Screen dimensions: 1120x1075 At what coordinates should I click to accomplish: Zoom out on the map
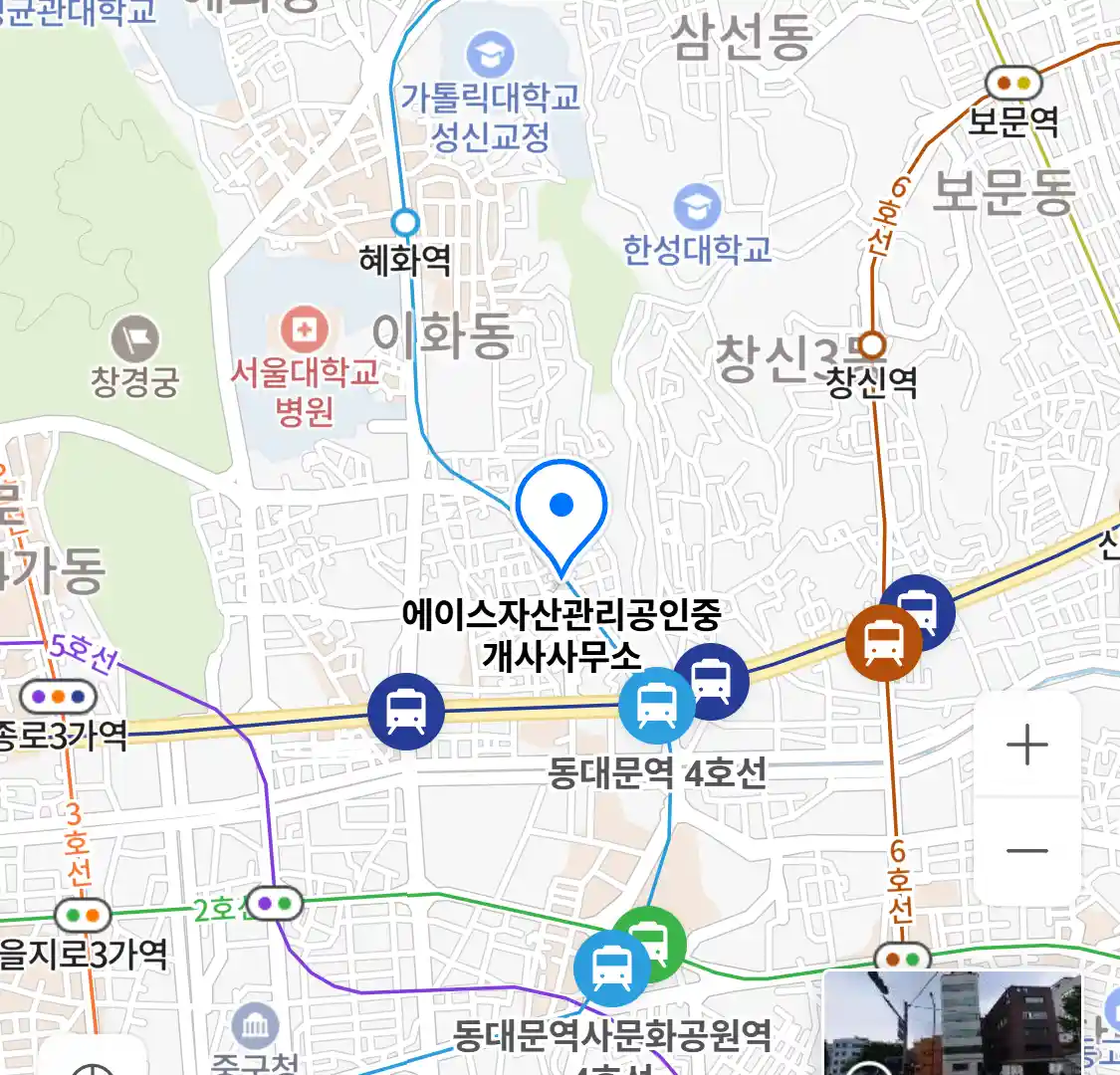1027,851
